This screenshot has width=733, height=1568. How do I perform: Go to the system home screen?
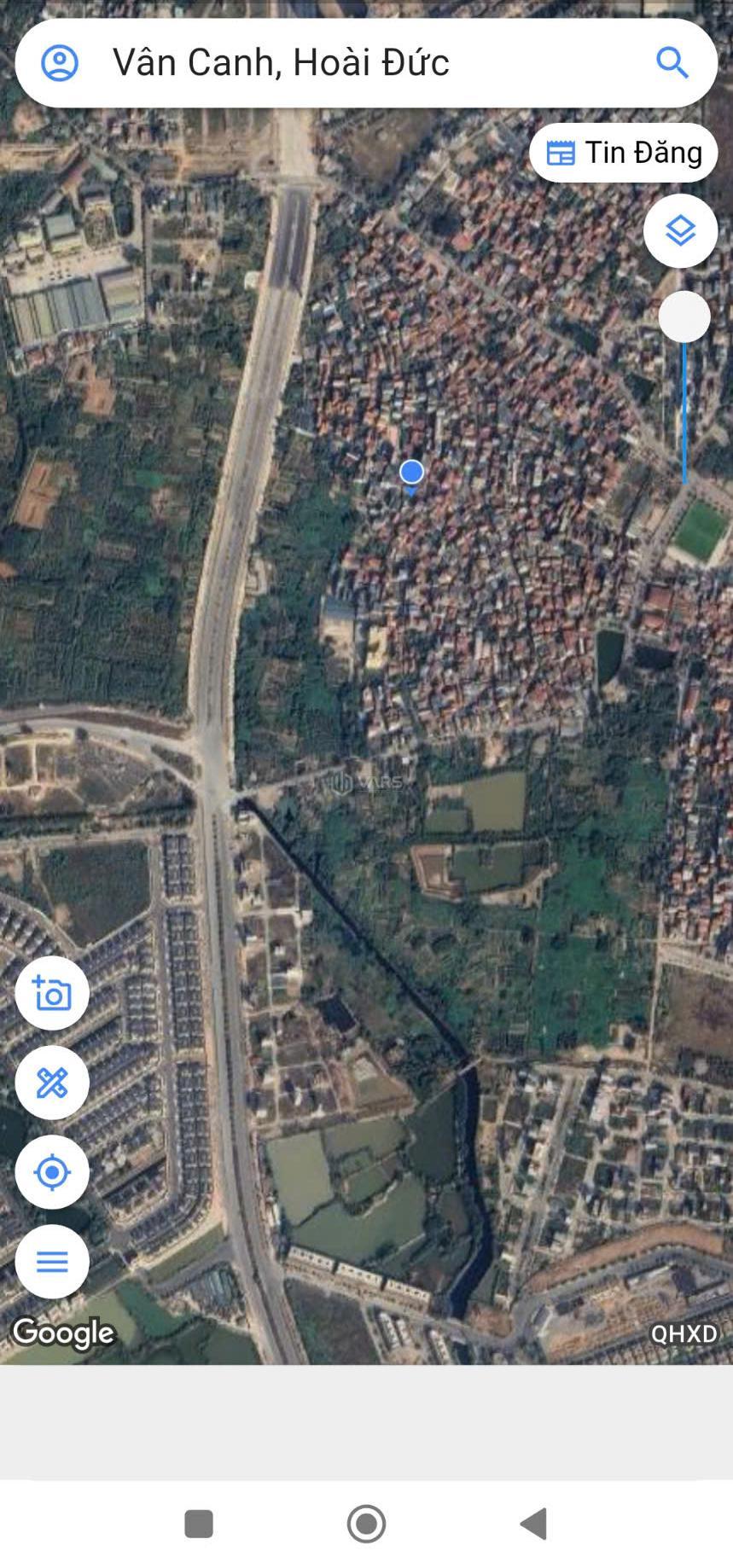(x=367, y=1523)
